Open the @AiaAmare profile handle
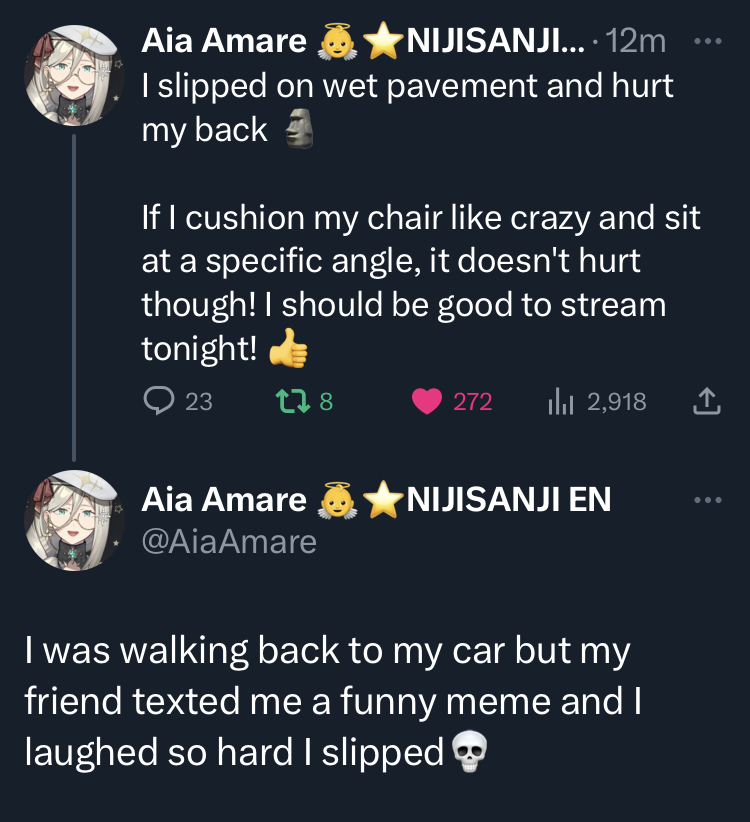This screenshot has height=822, width=750. coord(229,541)
